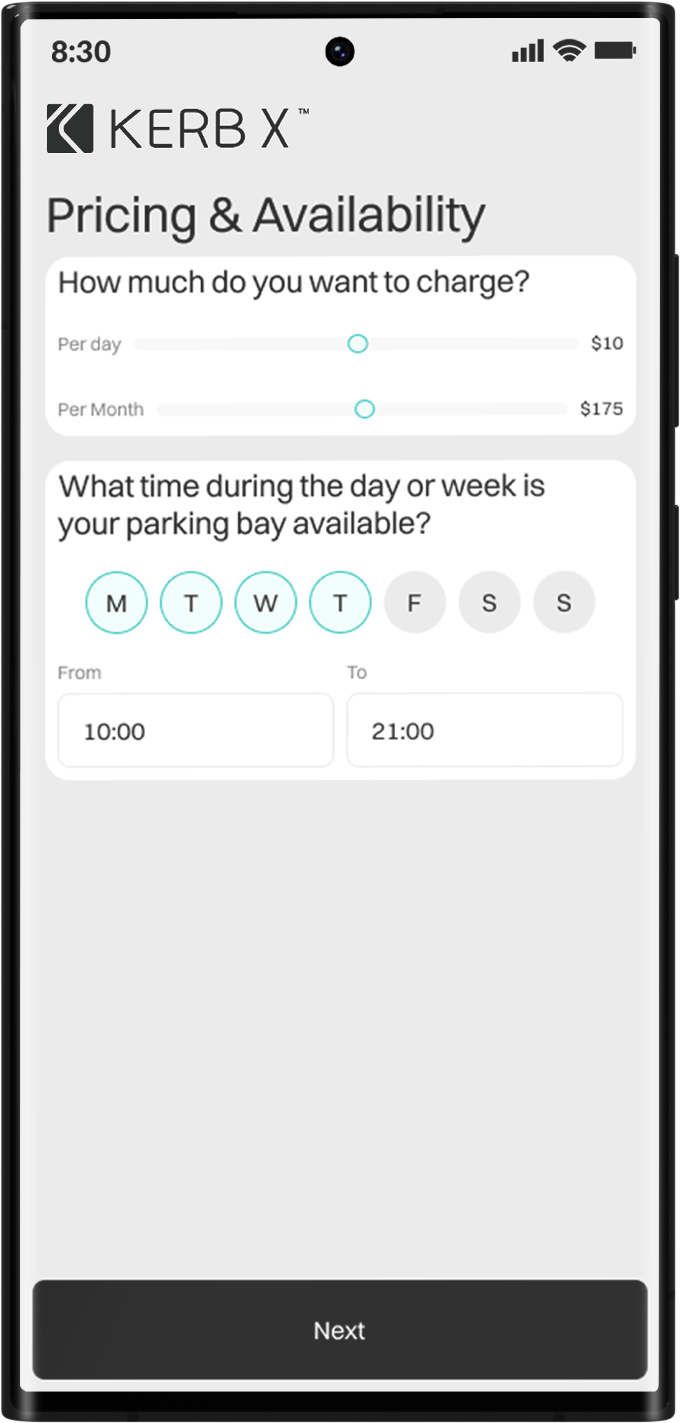Tap the Per day price slider handle
The image size is (680, 1423).
[358, 344]
